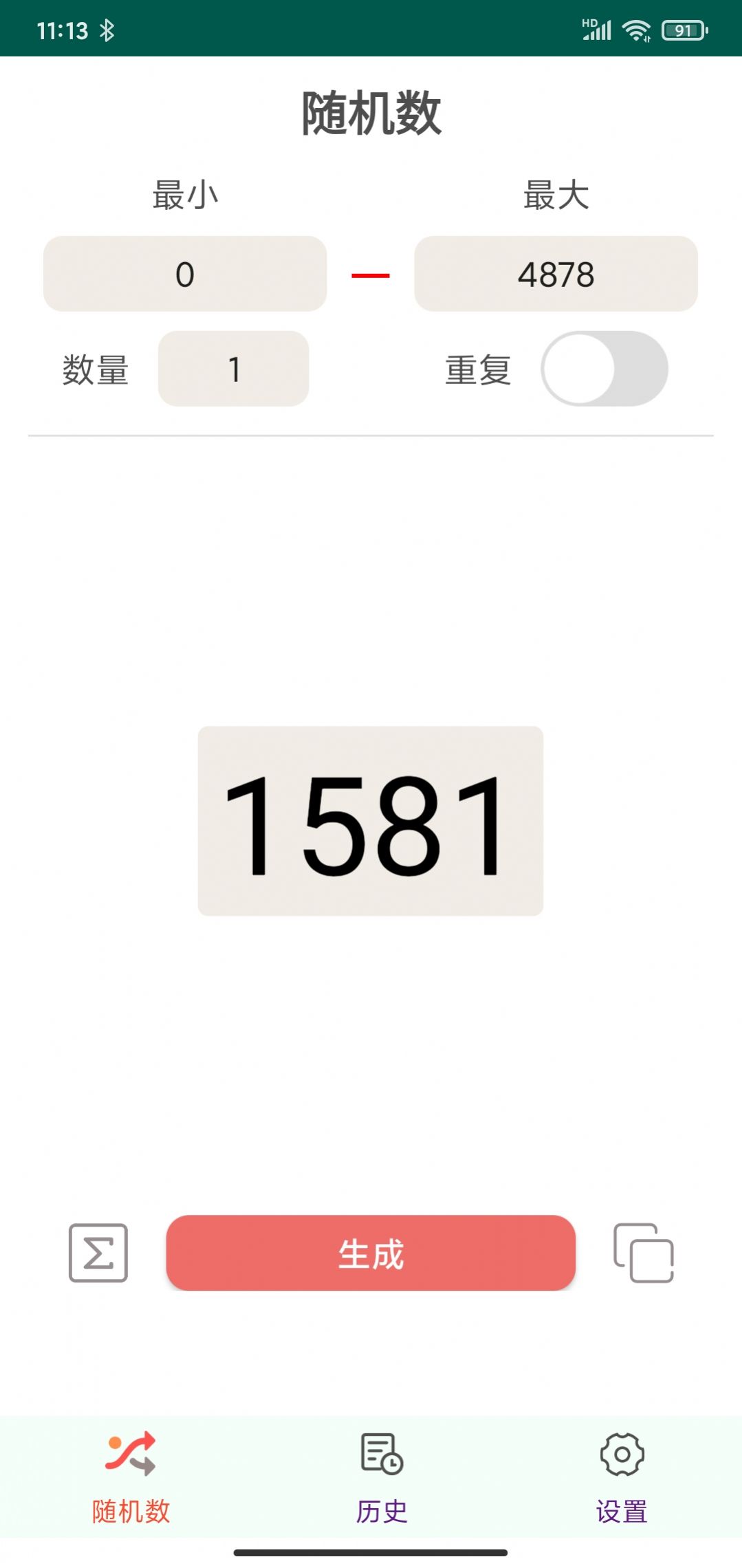Select the 随机数 tab
This screenshot has height=1568, width=742.
pyautogui.click(x=131, y=1477)
